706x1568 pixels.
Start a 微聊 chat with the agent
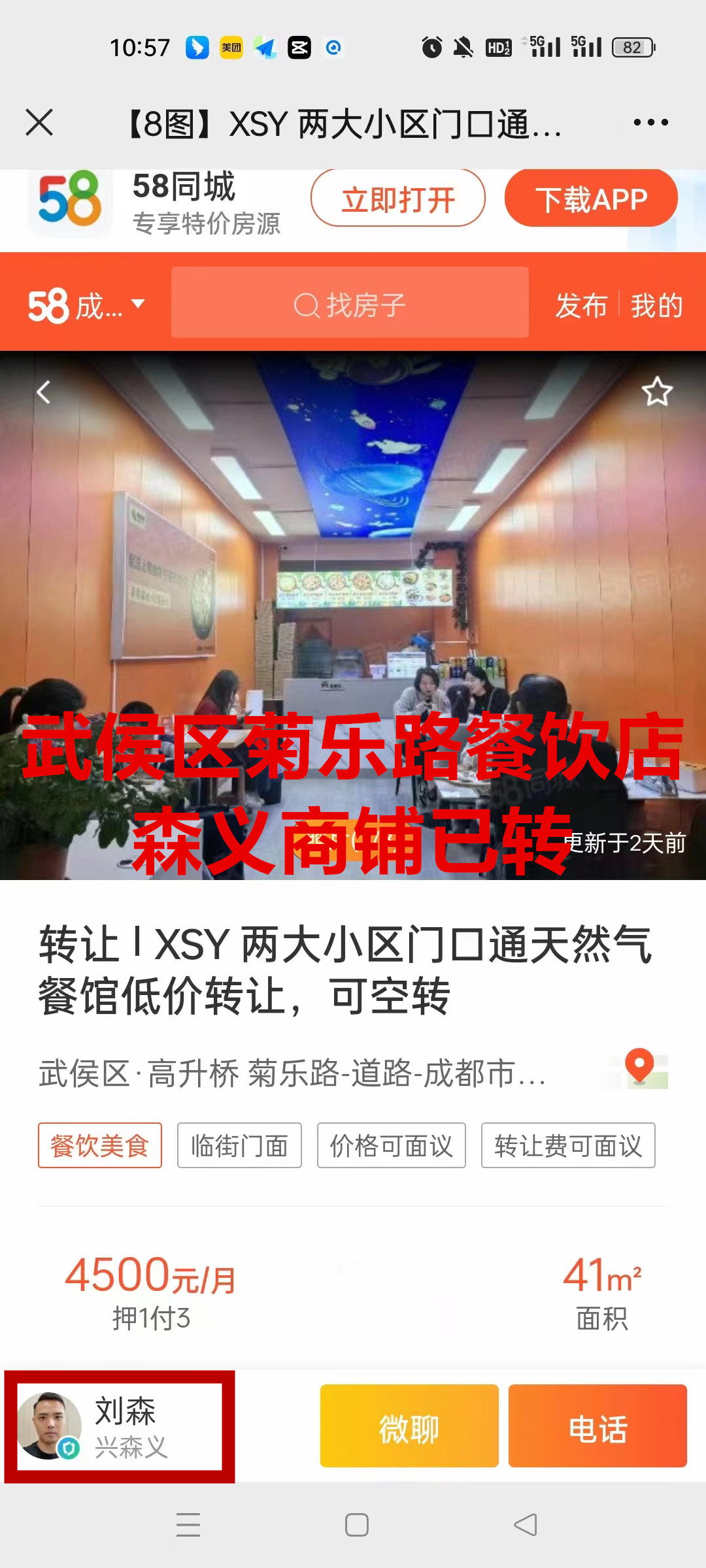coord(409,1427)
